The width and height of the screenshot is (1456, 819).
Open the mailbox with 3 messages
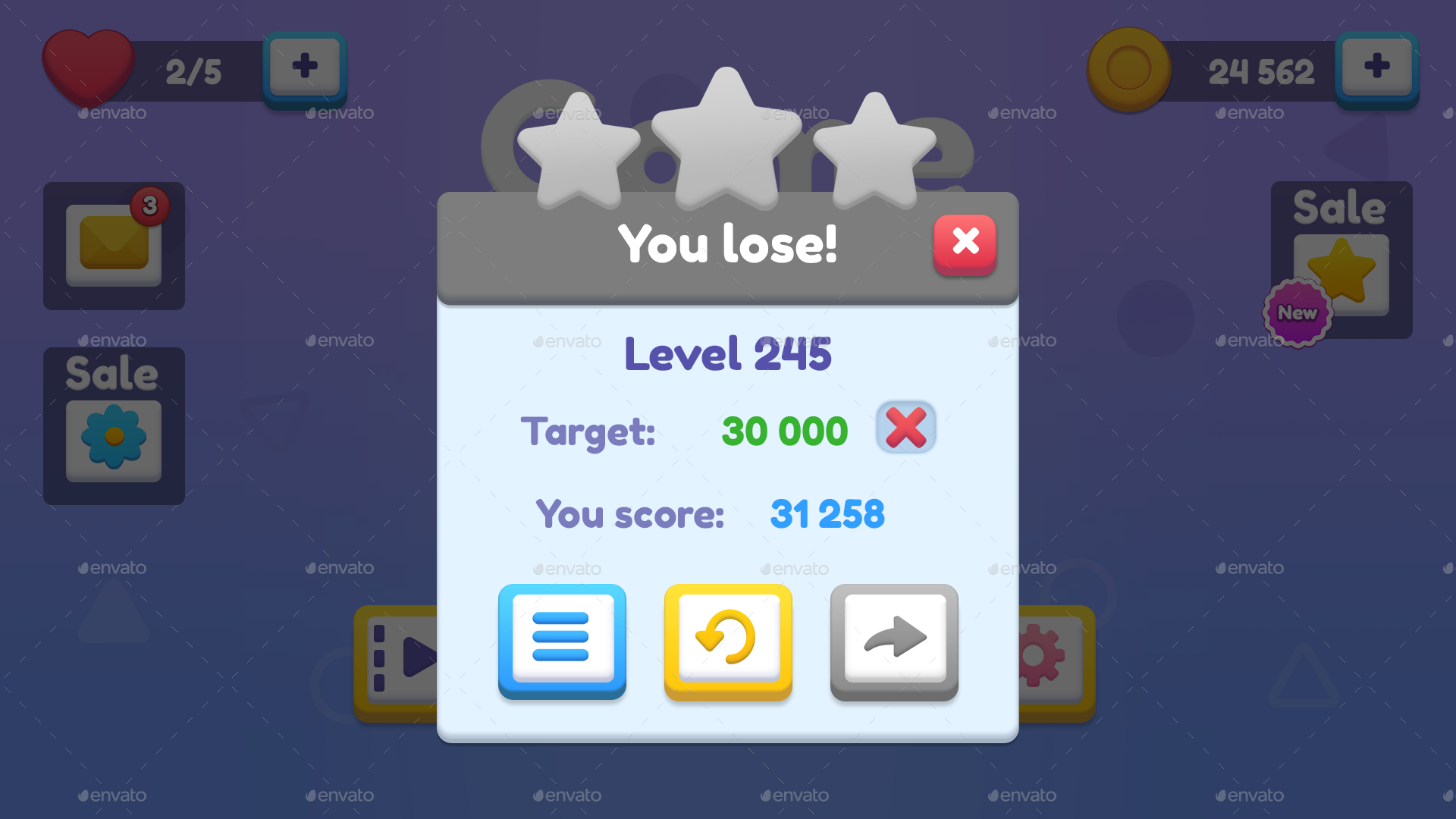click(x=114, y=245)
